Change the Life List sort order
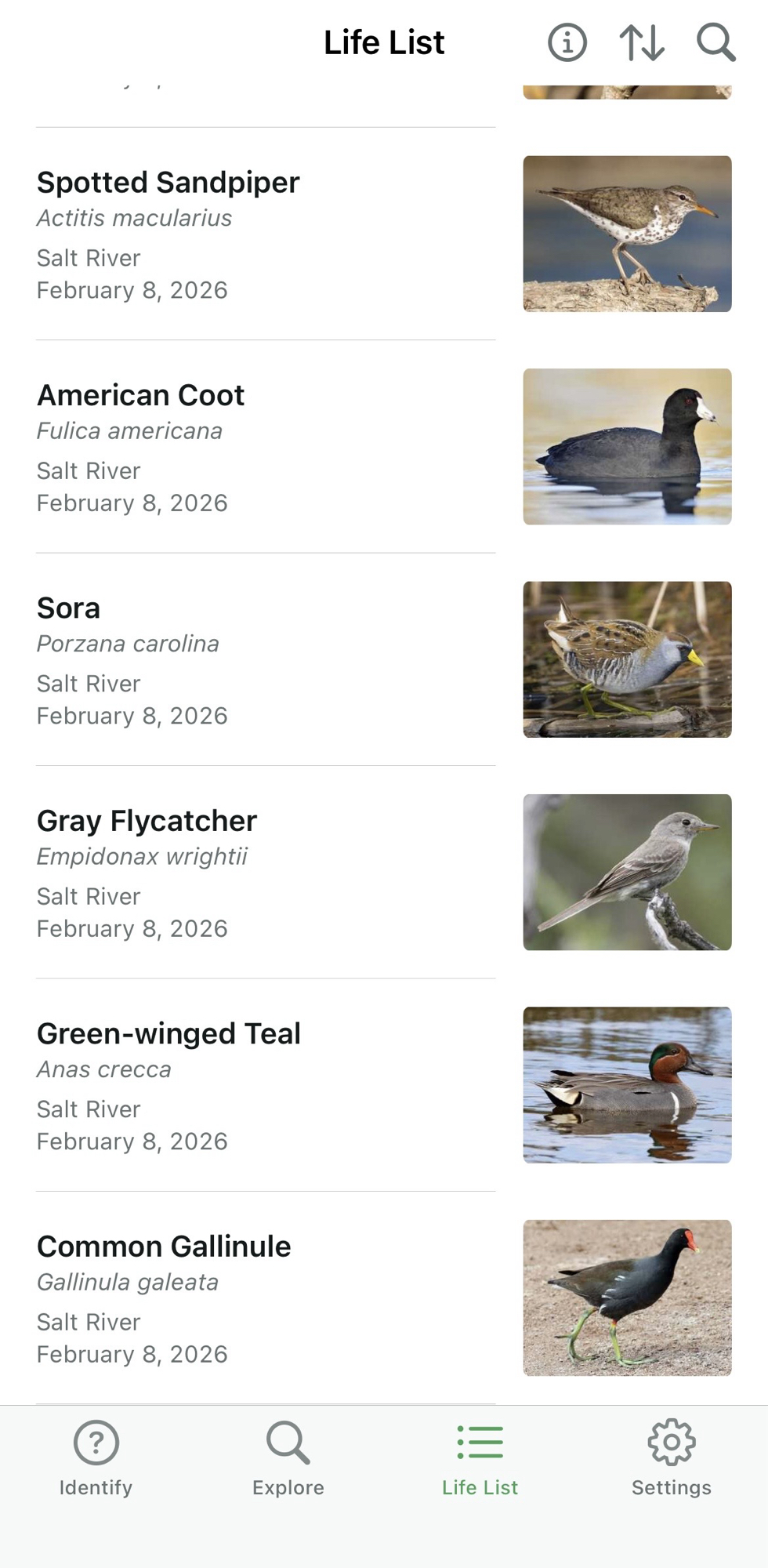 tap(642, 42)
